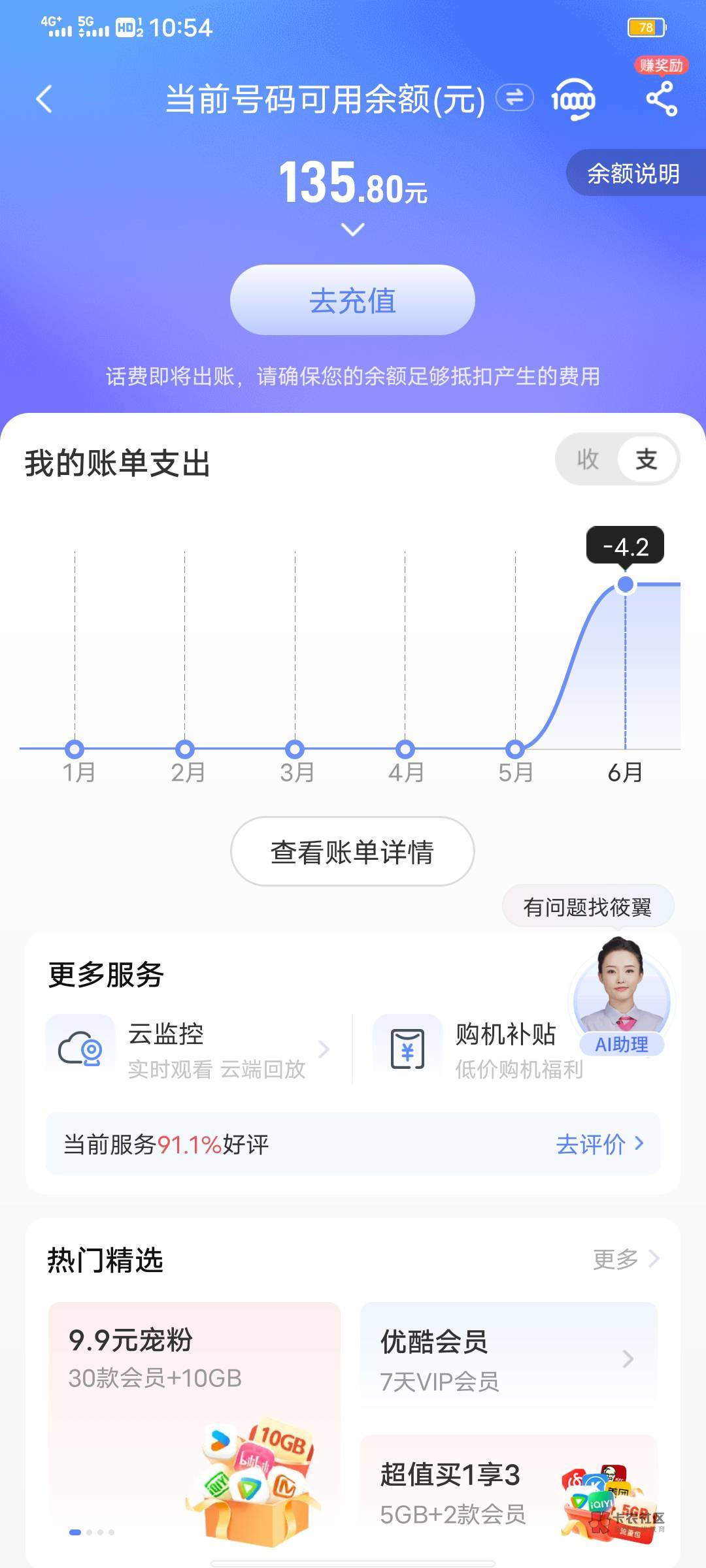Select the 3月 point on the chart
Image resolution: width=706 pixels, height=1568 pixels.
[295, 749]
